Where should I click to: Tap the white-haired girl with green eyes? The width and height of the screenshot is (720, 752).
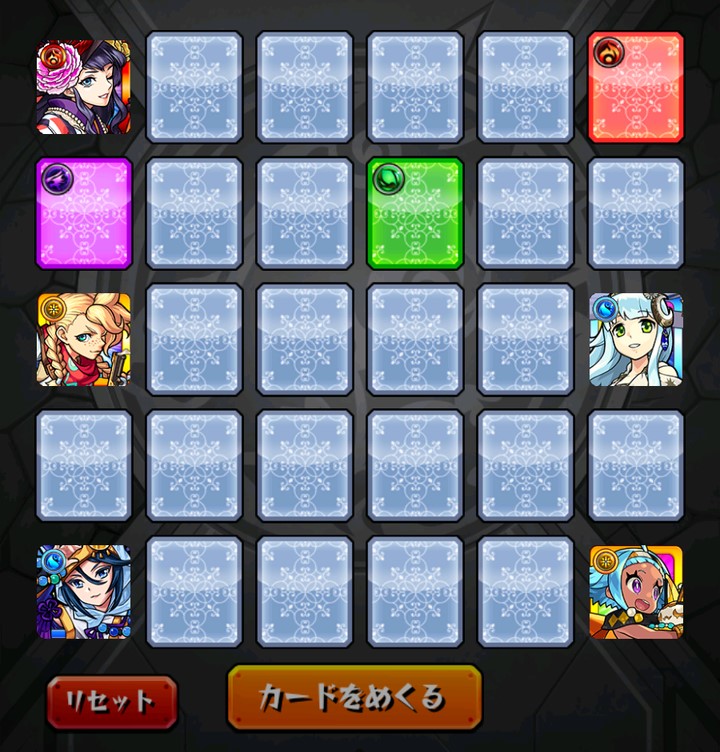point(636,339)
